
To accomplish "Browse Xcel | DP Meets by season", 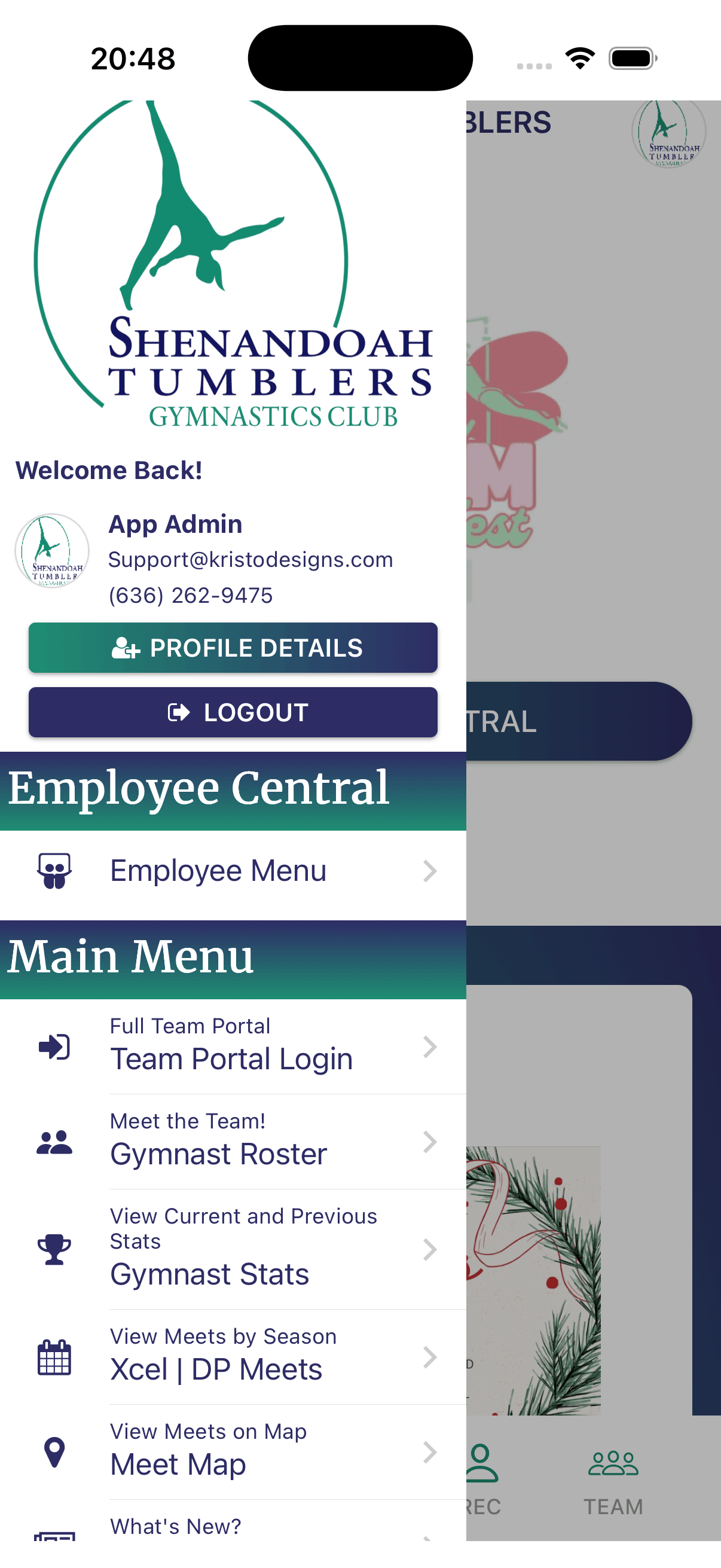I will (x=233, y=1357).
